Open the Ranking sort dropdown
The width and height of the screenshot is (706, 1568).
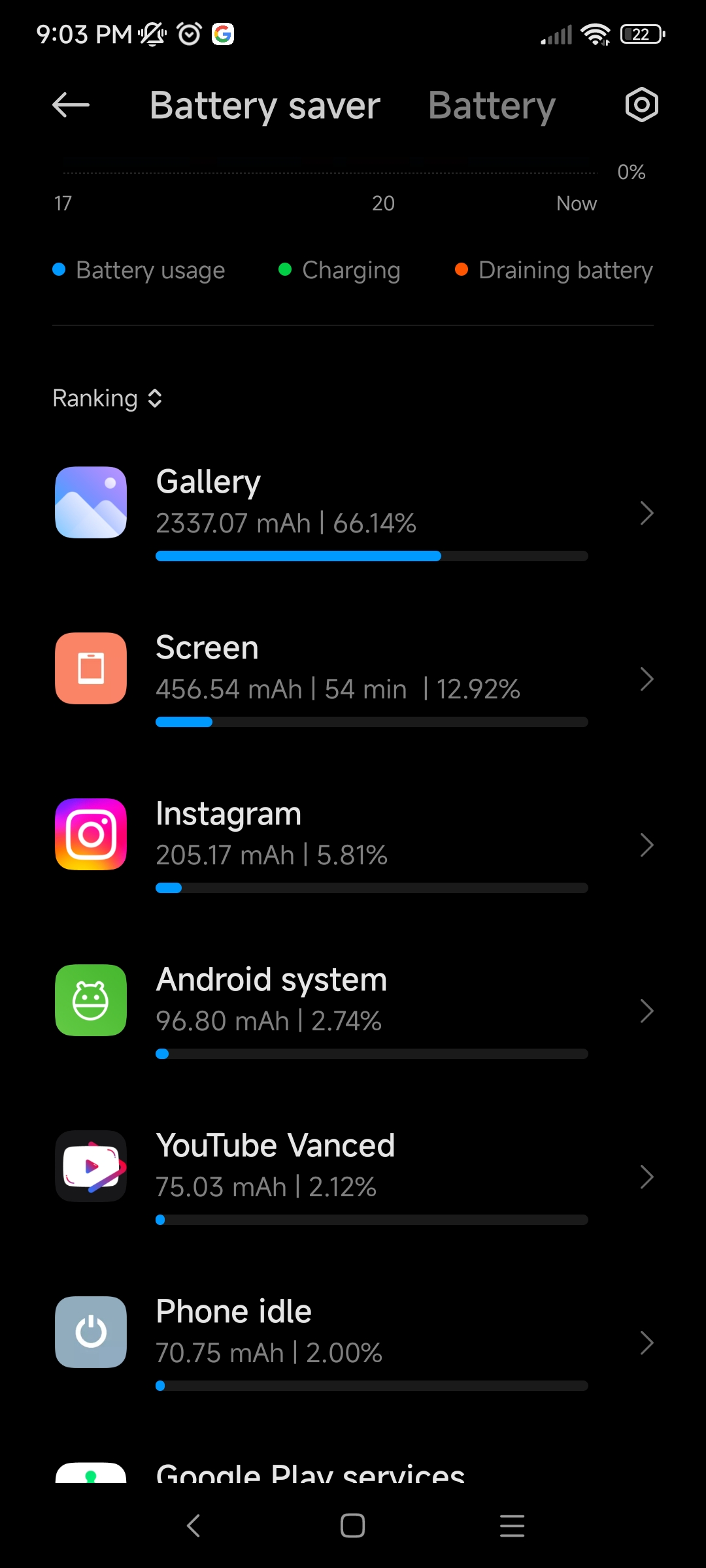108,399
